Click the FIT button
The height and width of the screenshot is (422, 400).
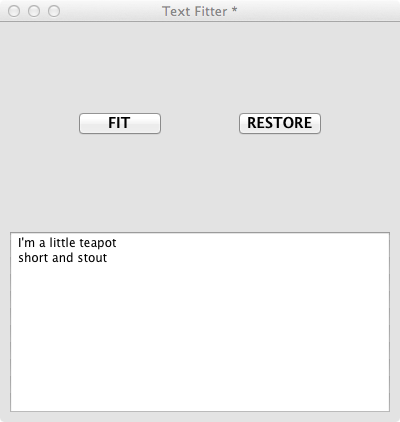tap(120, 123)
